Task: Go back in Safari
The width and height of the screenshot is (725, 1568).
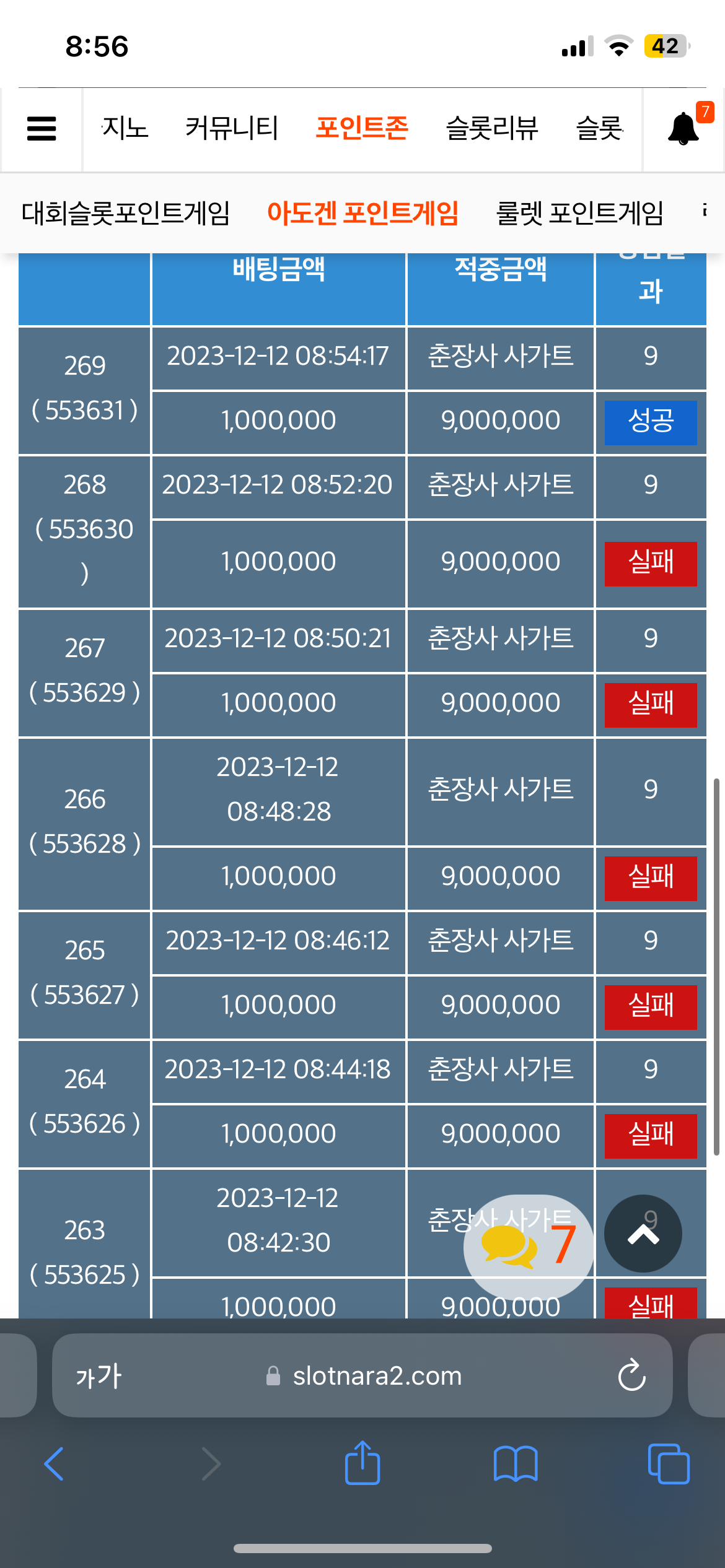Action: [x=54, y=1464]
